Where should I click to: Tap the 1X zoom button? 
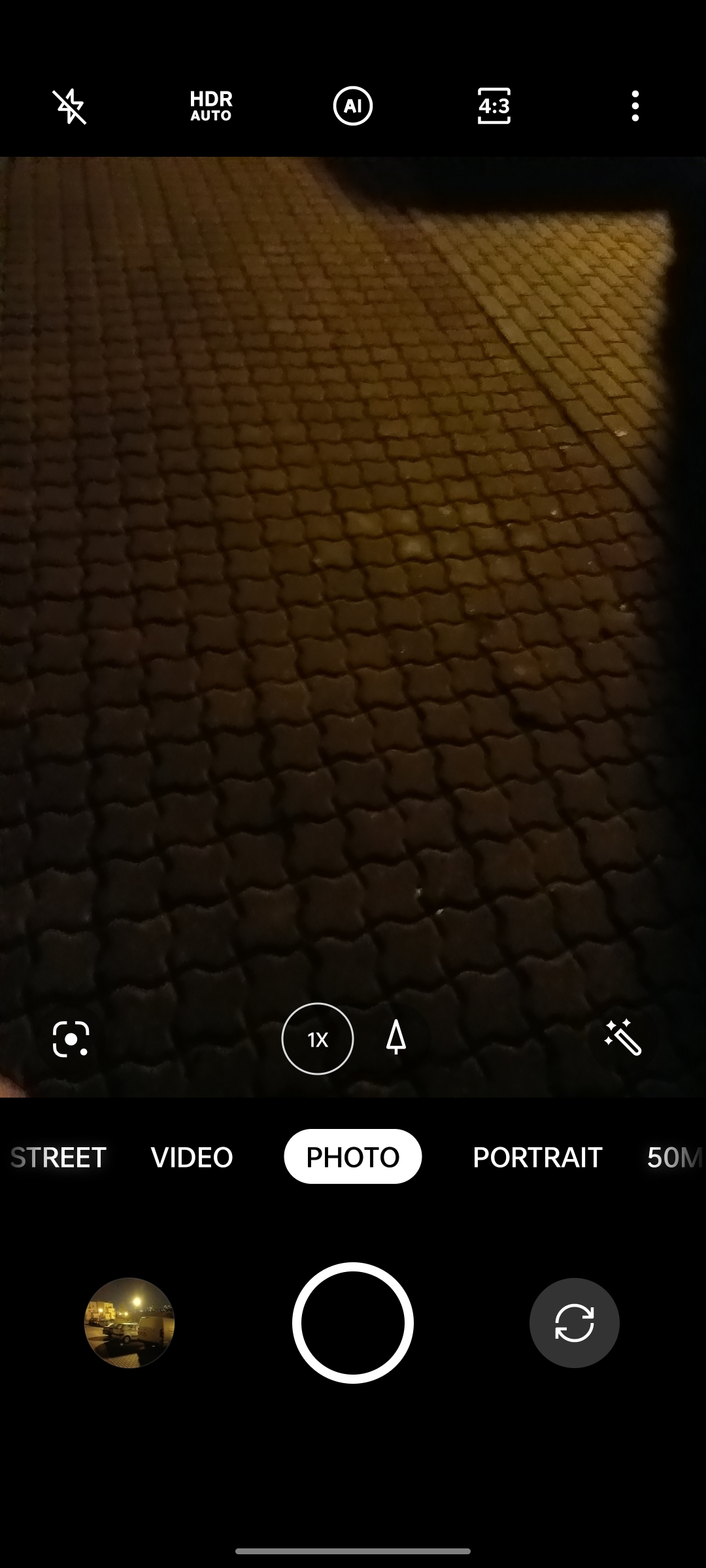318,1039
